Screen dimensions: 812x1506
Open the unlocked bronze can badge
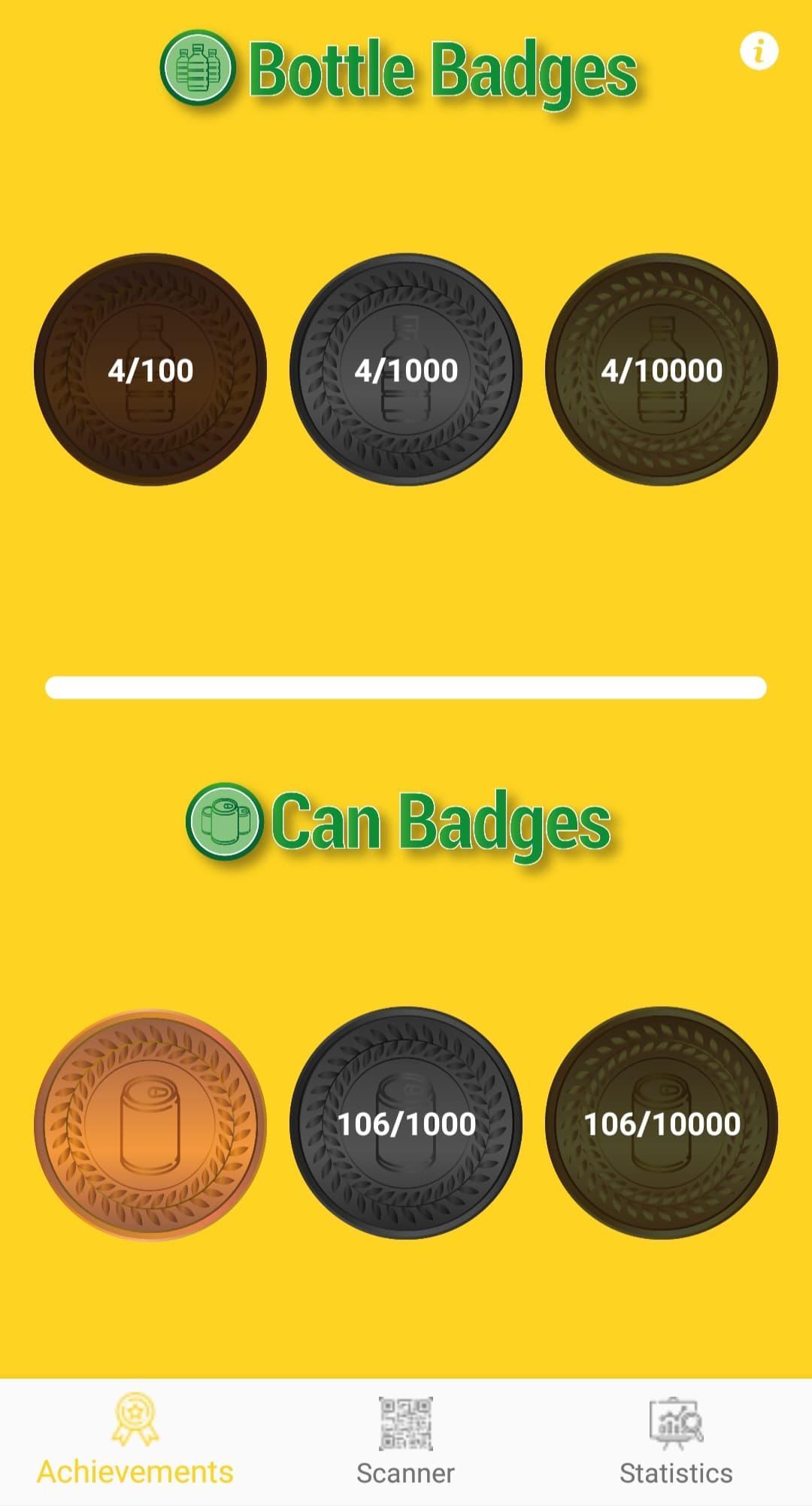click(150, 1124)
